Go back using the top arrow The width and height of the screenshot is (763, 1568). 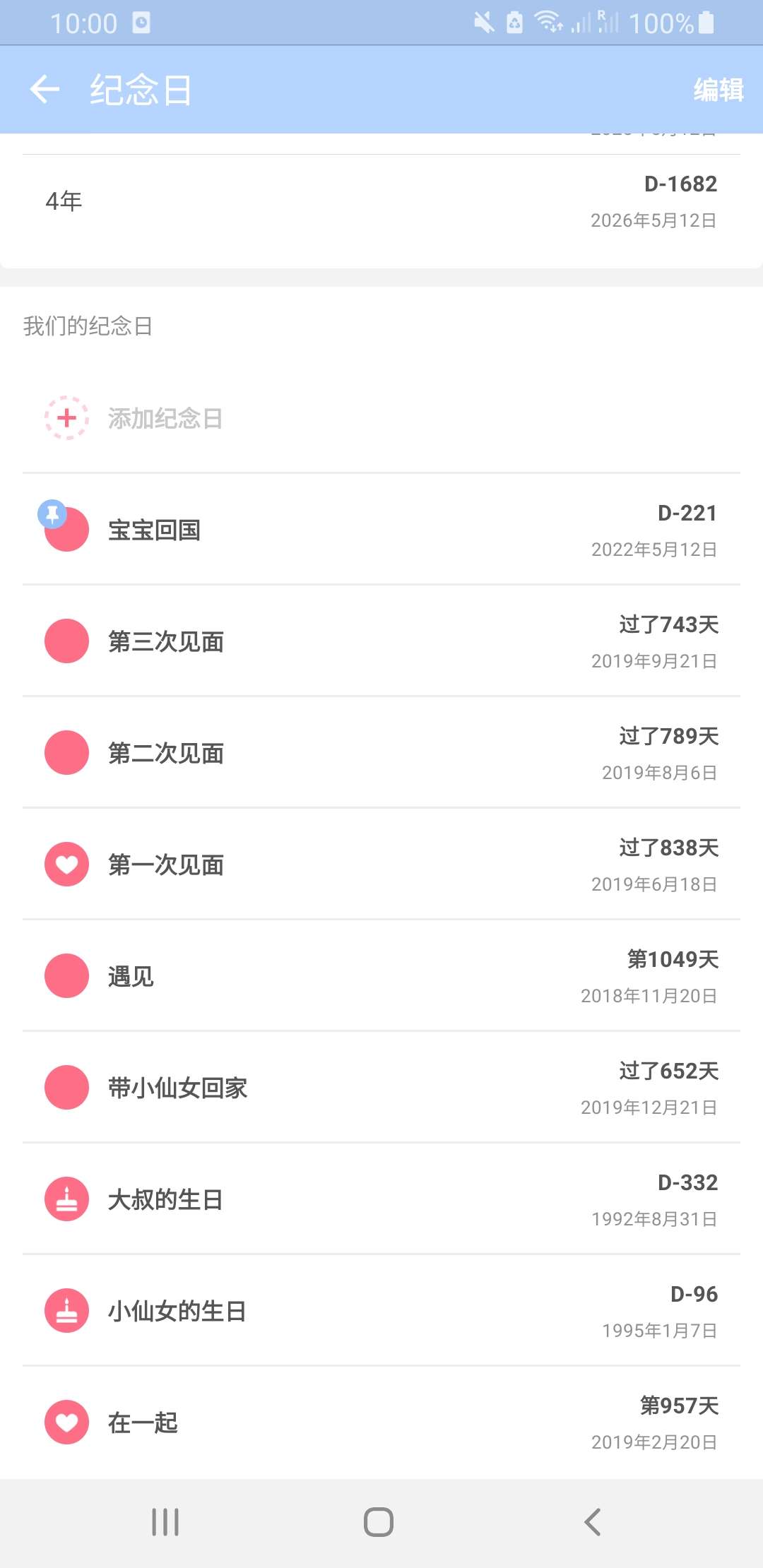pos(45,90)
